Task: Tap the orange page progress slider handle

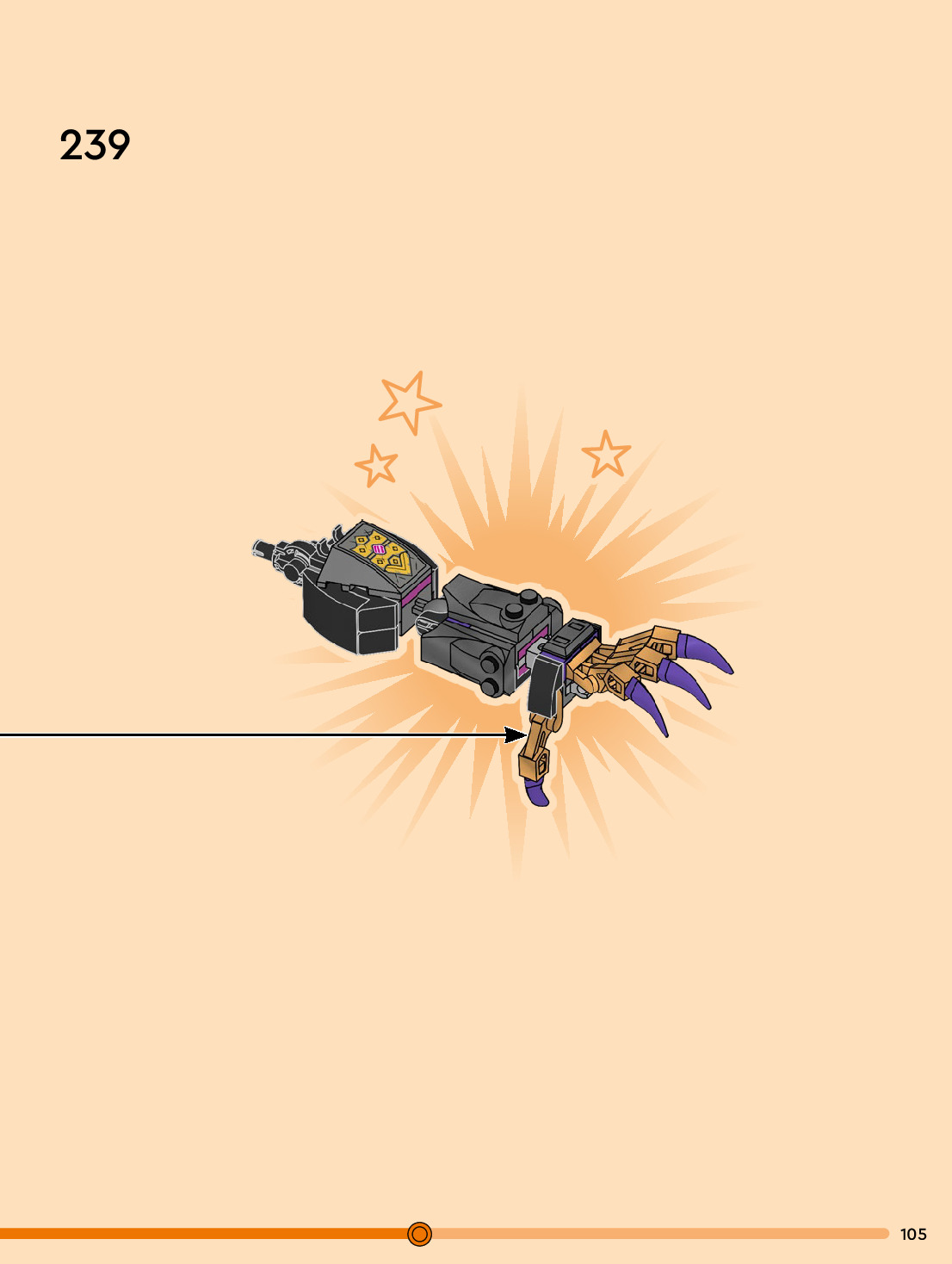Action: (419, 1234)
